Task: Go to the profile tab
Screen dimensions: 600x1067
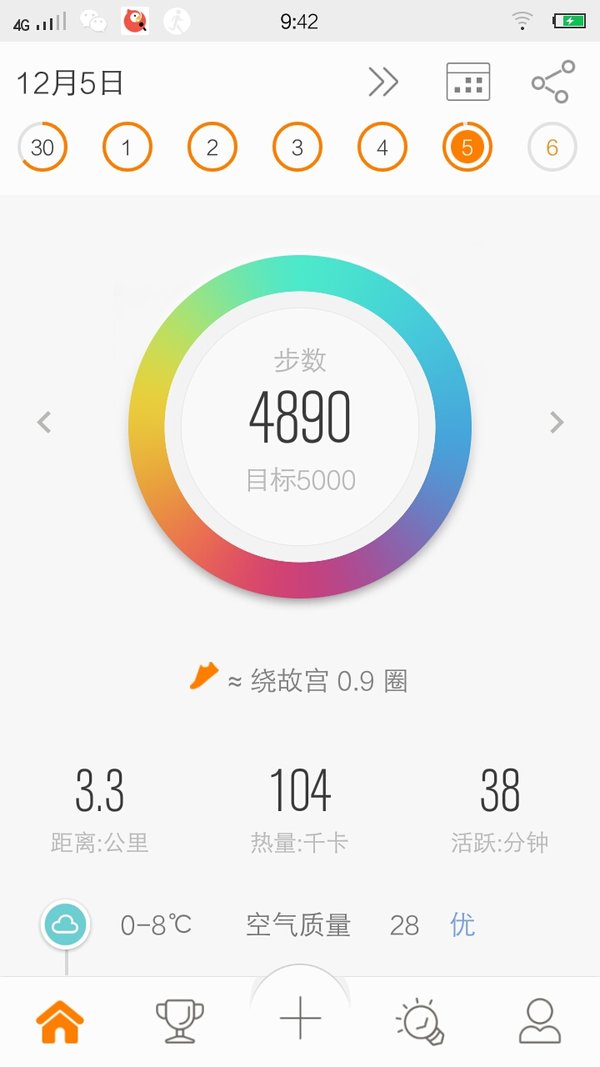Action: [x=540, y=1021]
